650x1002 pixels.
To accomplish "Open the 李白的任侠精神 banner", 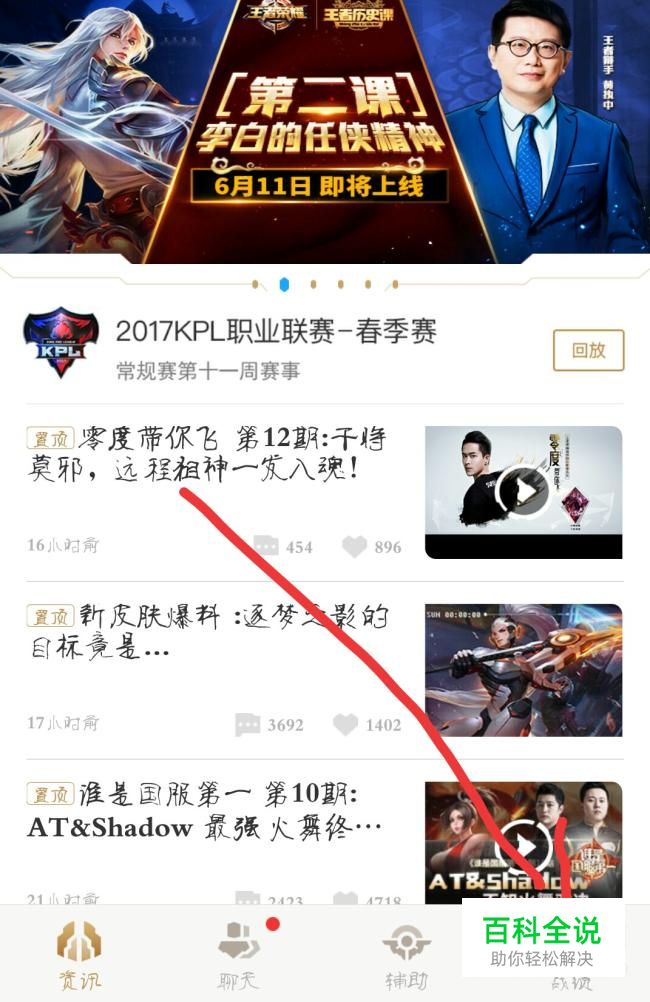I will [325, 130].
